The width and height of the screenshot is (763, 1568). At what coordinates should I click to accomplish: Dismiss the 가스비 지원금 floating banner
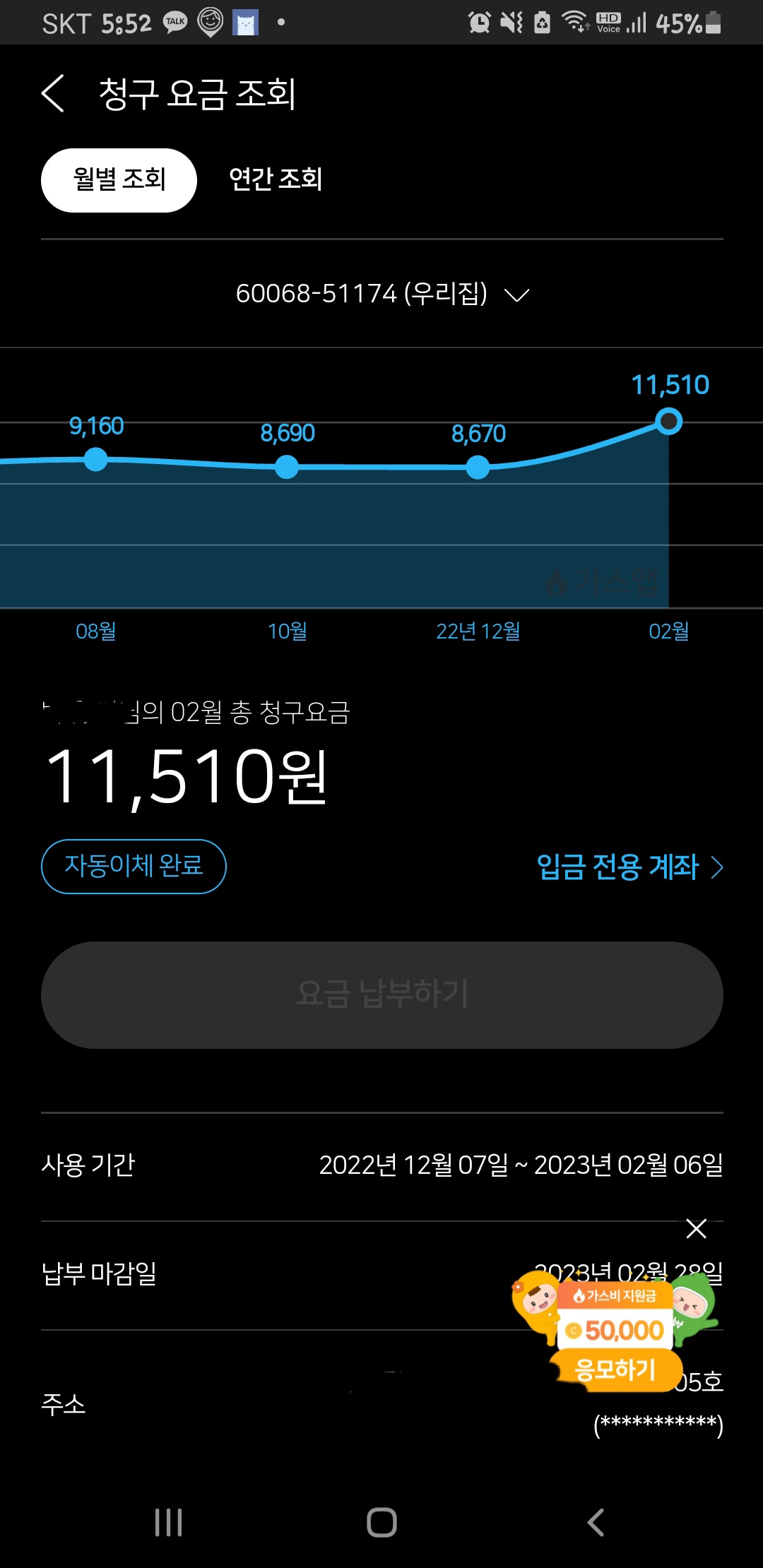click(697, 1229)
